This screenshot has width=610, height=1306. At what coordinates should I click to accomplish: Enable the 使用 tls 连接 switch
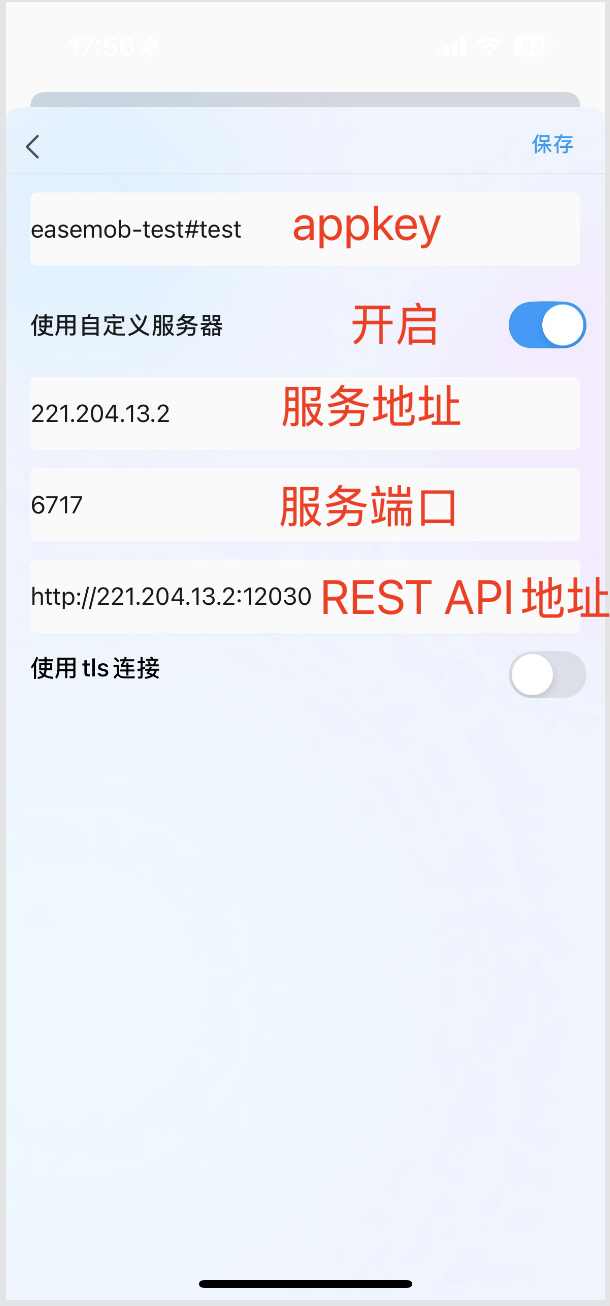click(546, 675)
